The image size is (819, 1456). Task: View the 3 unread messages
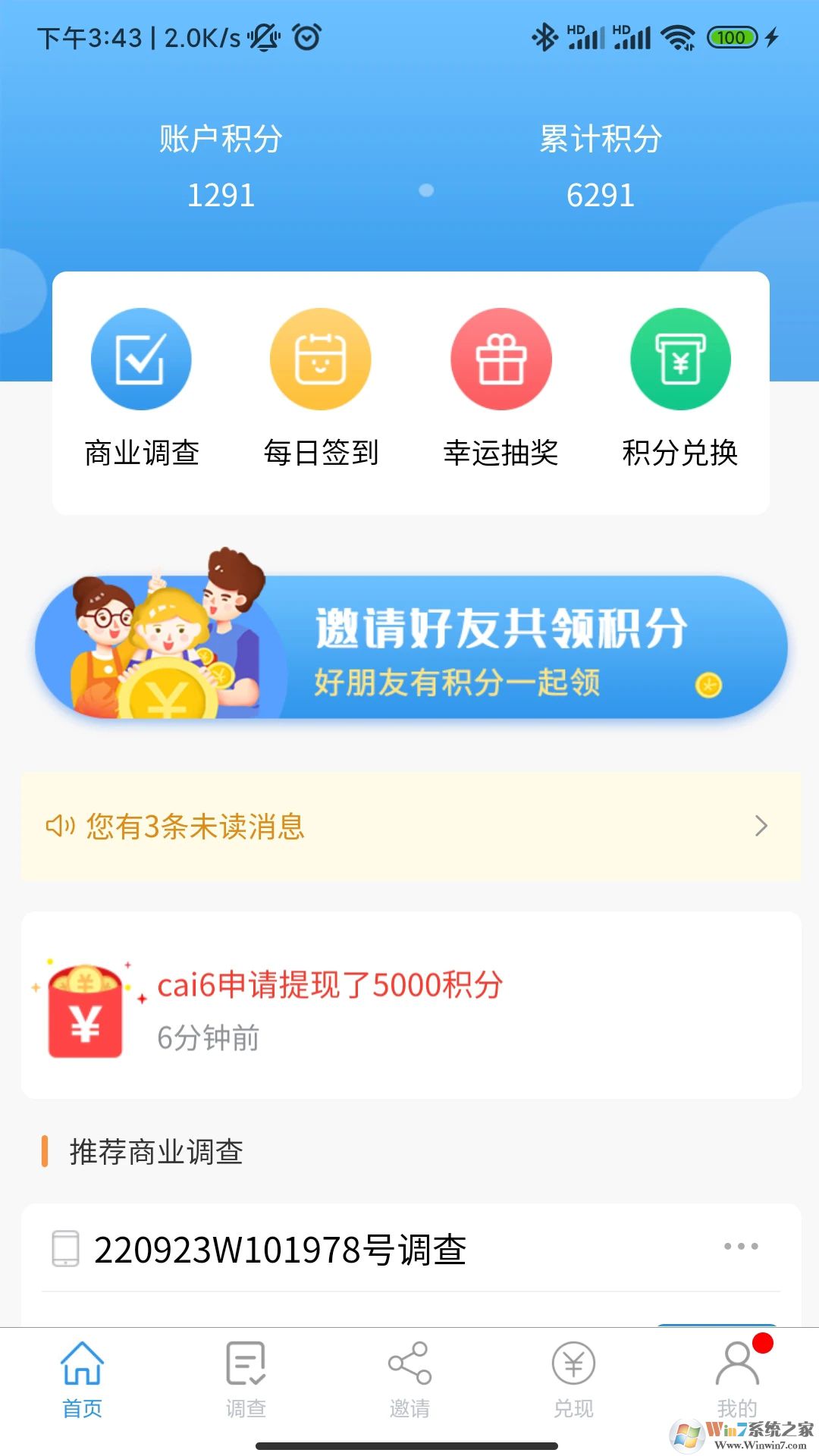tap(410, 827)
